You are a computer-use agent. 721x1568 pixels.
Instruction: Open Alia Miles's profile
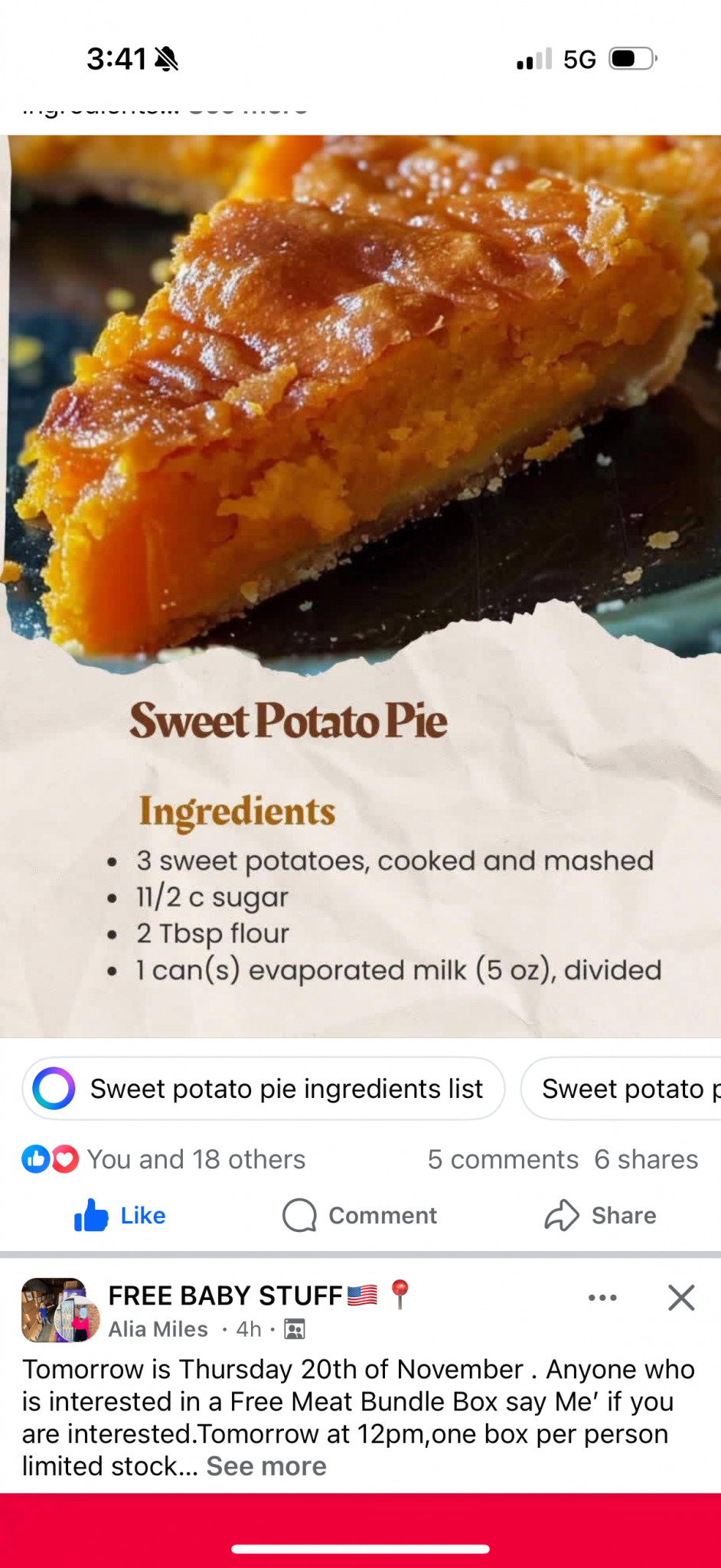coord(158,1329)
